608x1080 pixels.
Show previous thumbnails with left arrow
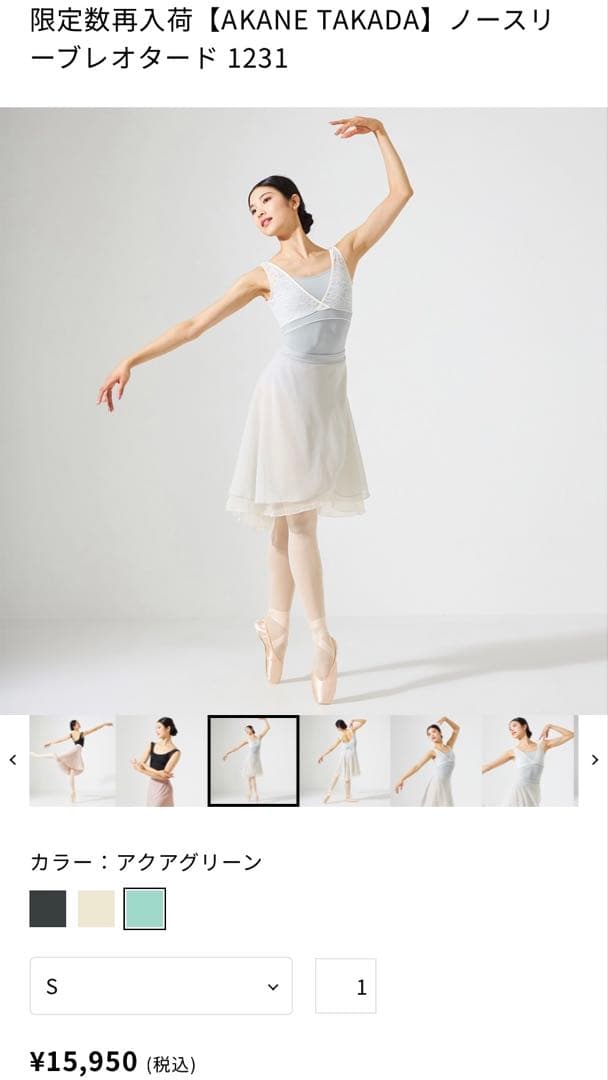[12, 760]
